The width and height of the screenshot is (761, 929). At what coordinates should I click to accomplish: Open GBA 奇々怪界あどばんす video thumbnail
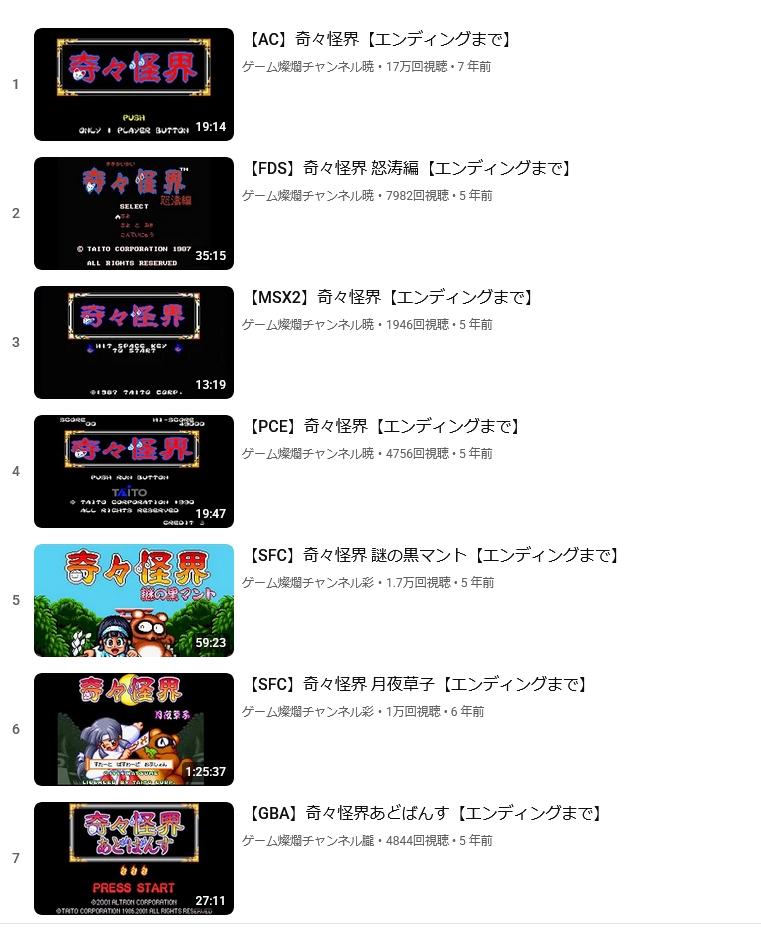point(134,858)
